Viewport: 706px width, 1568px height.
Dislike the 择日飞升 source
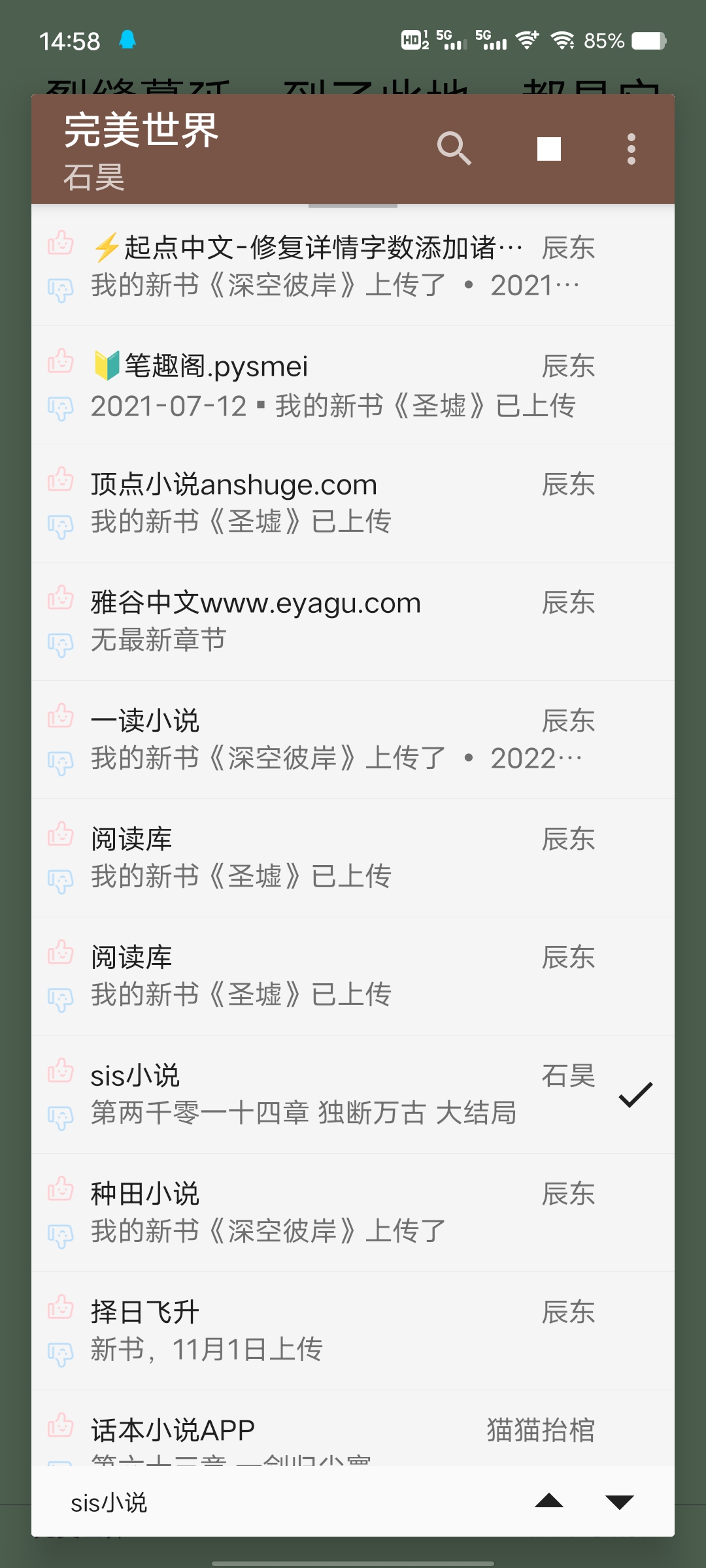point(60,1354)
